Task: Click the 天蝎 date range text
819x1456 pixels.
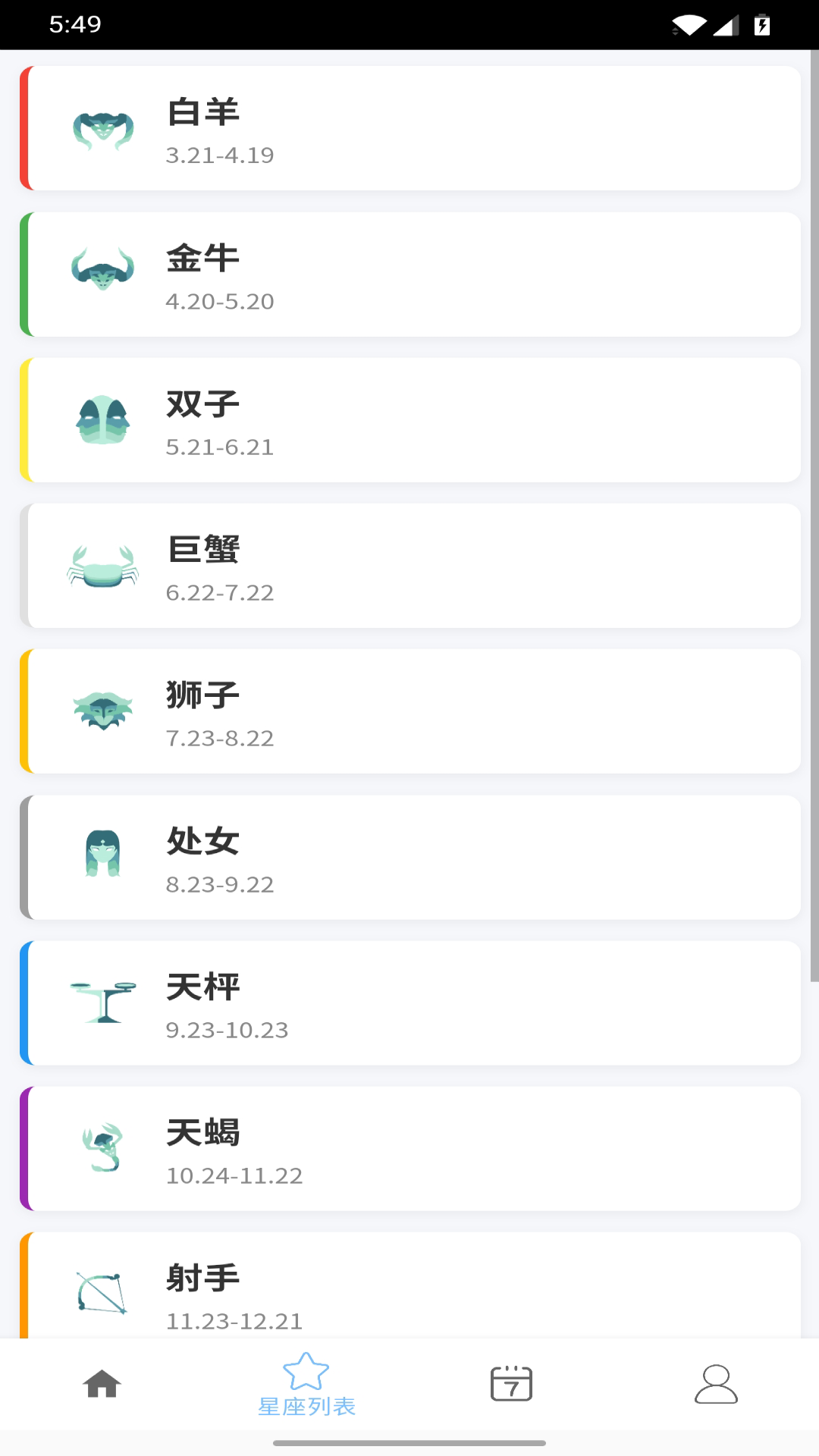Action: pyautogui.click(x=235, y=1175)
